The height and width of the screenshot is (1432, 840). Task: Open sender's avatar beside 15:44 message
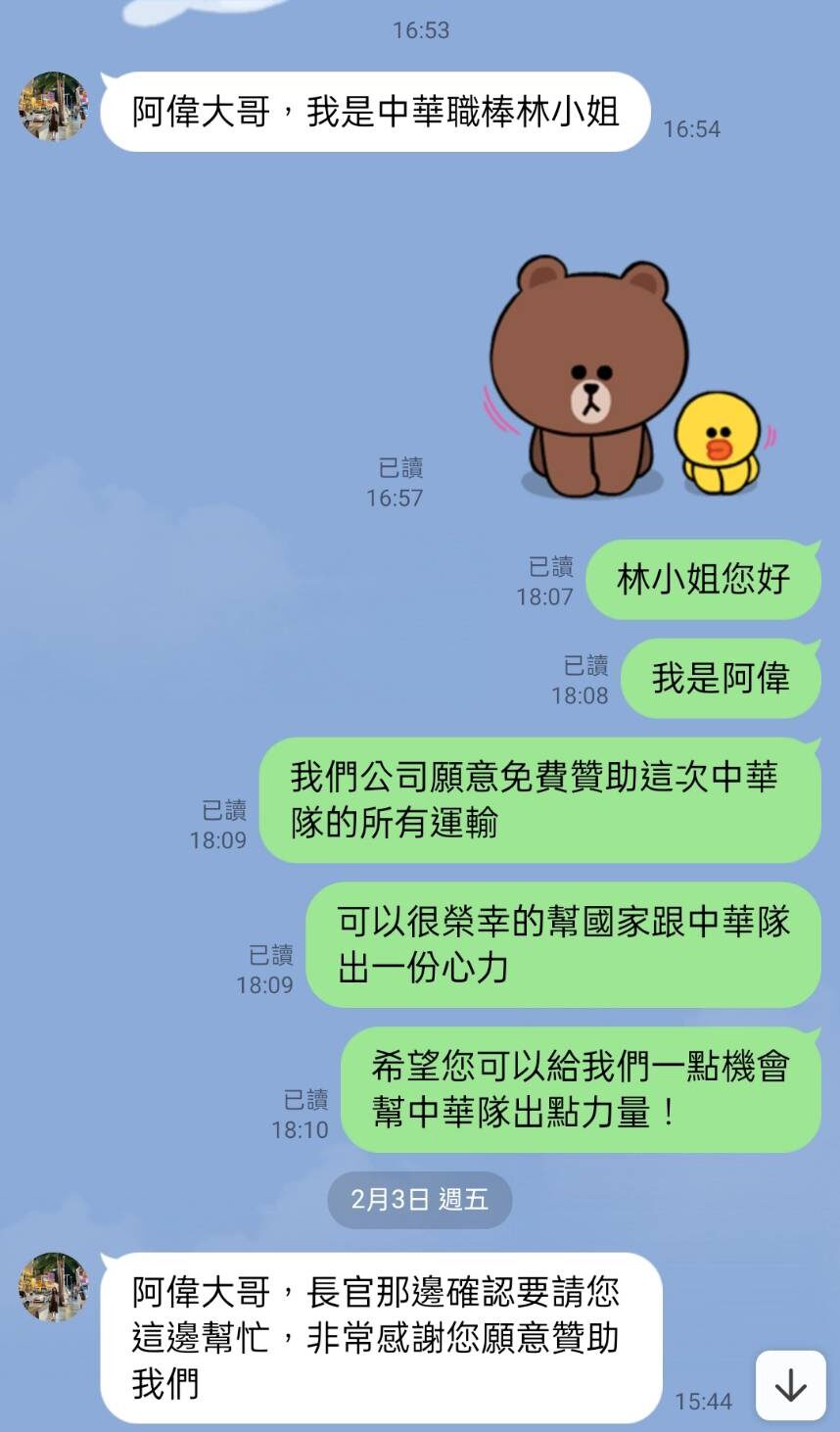pyautogui.click(x=54, y=1286)
